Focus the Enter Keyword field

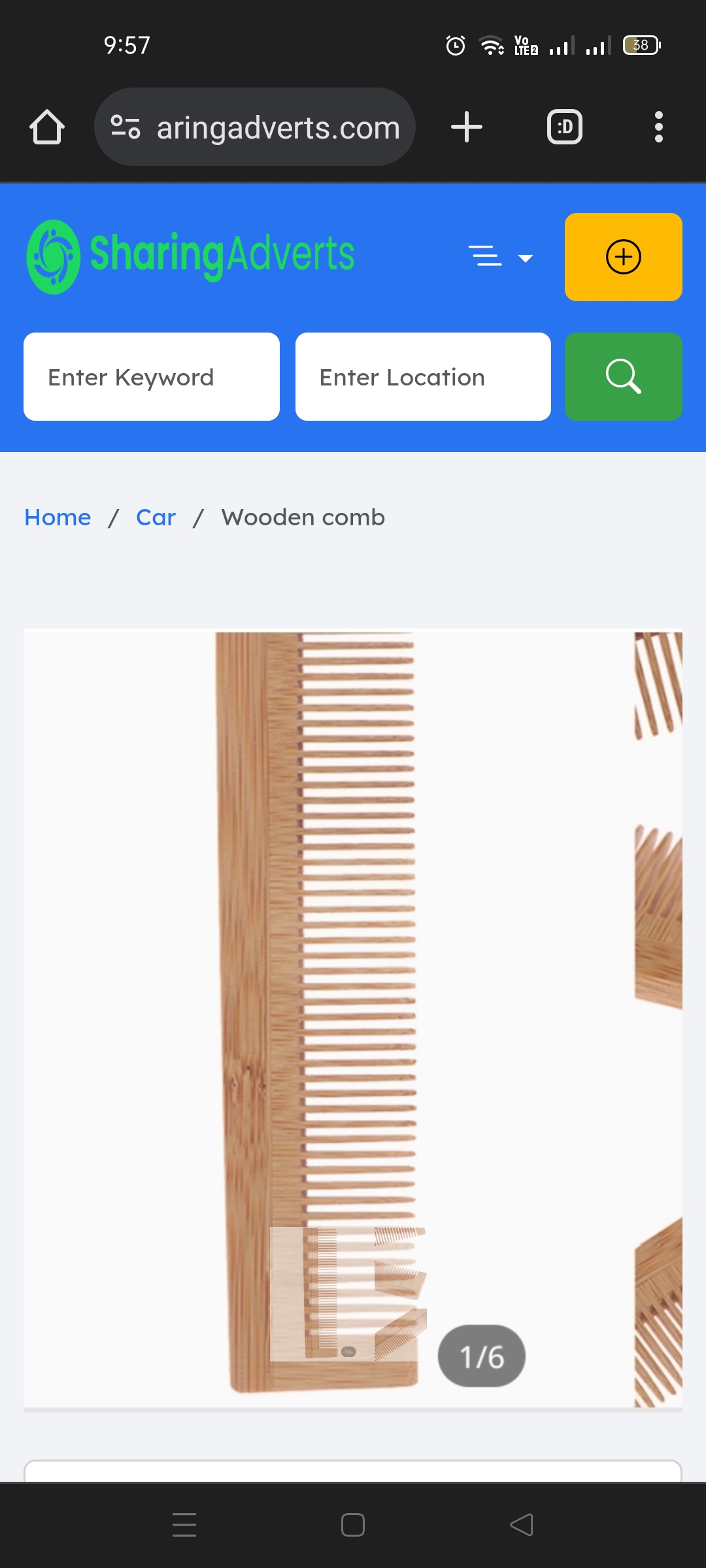[x=152, y=377]
